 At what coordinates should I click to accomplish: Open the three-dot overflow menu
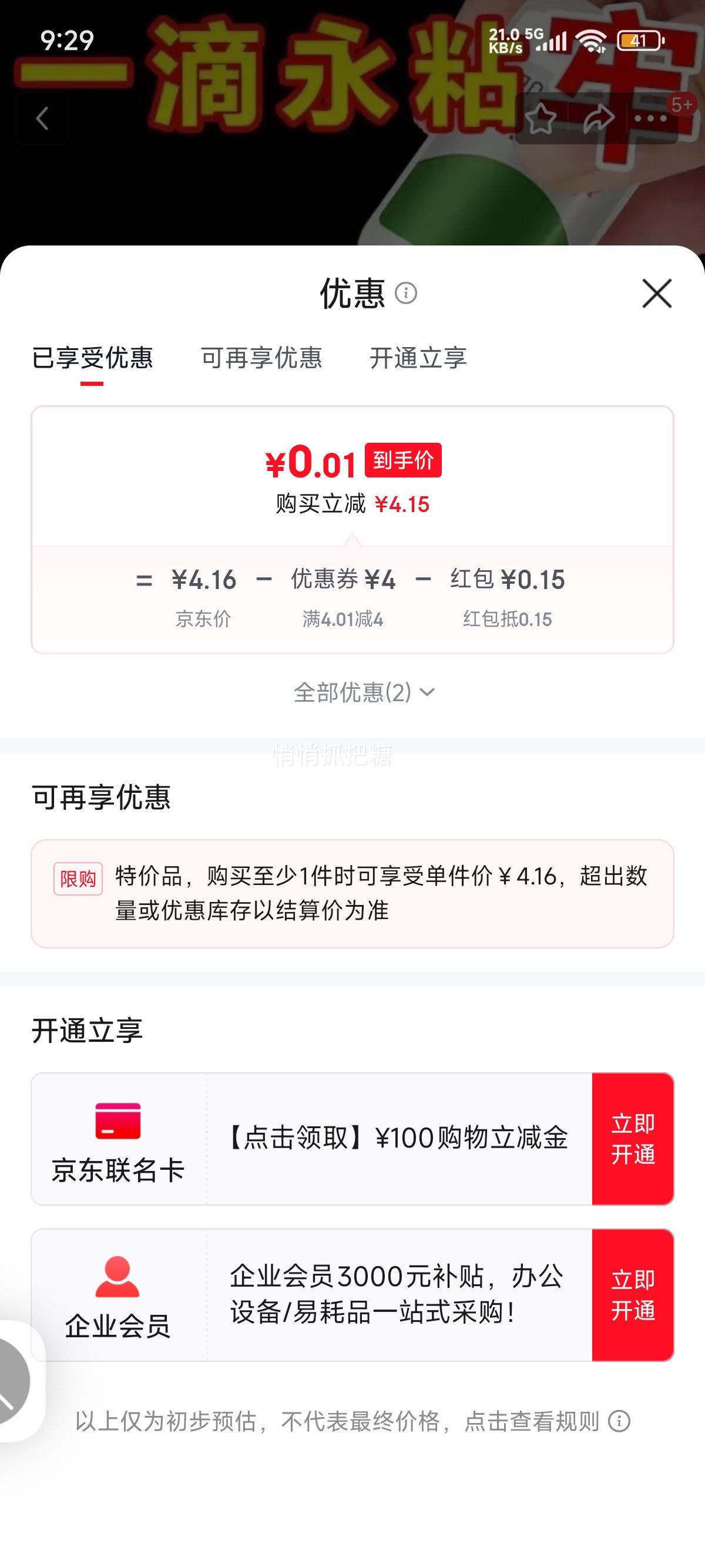(652, 119)
